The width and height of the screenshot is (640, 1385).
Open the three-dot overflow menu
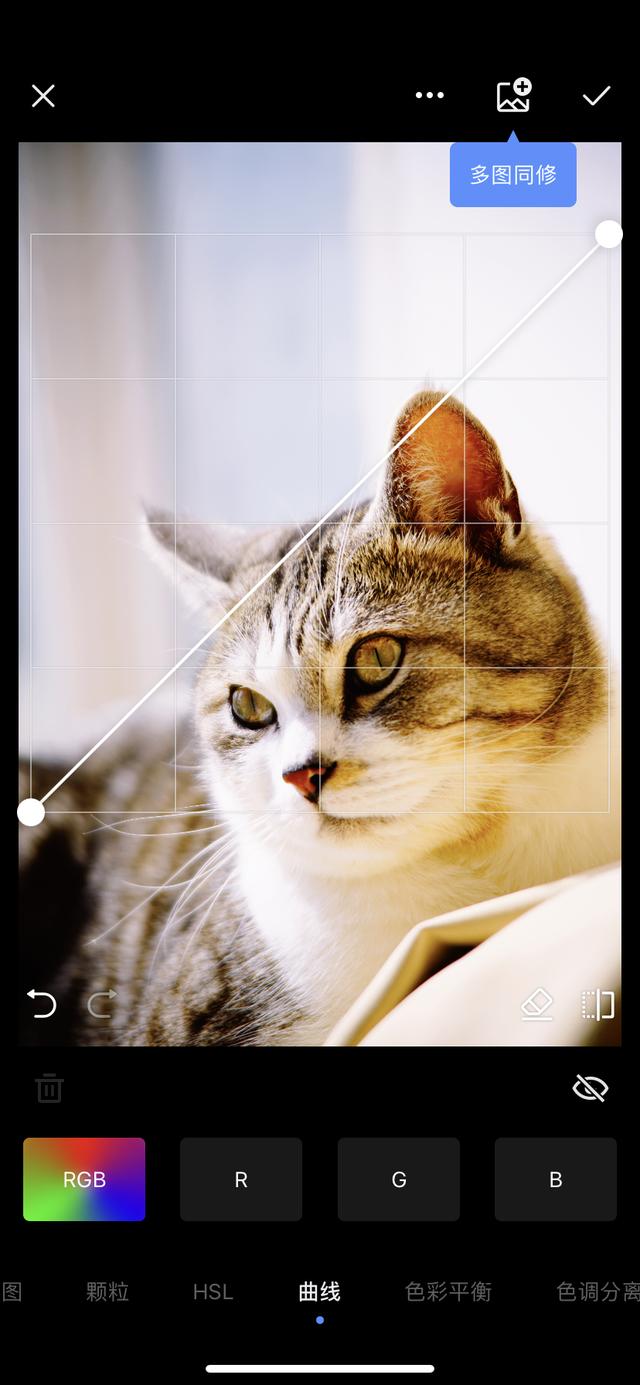point(429,96)
